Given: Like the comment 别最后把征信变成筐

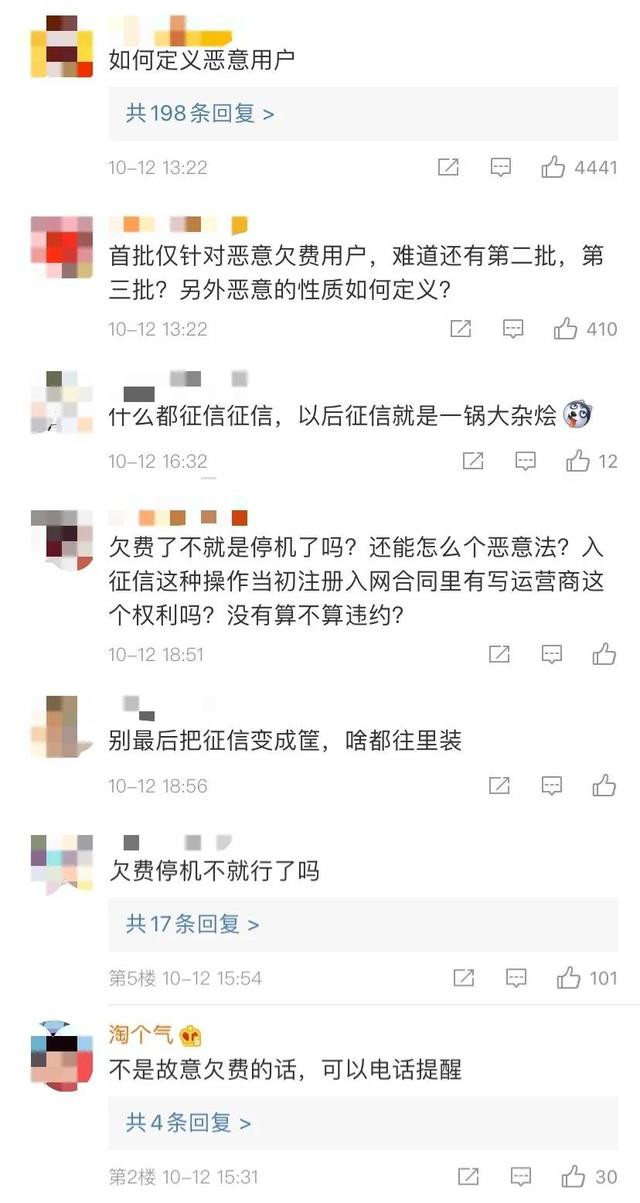Looking at the screenshot, I should tap(604, 785).
